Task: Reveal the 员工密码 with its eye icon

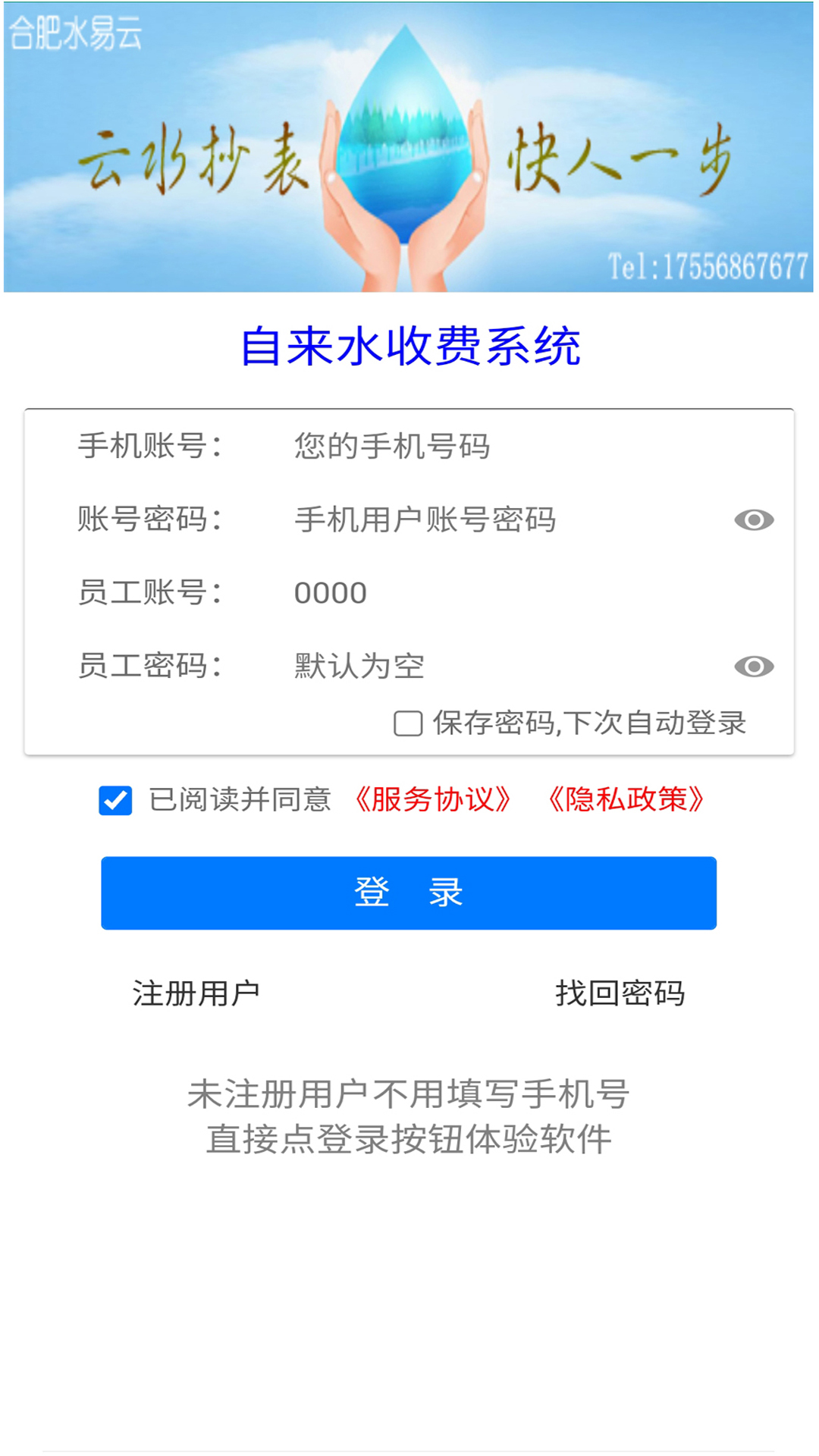Action: [754, 666]
